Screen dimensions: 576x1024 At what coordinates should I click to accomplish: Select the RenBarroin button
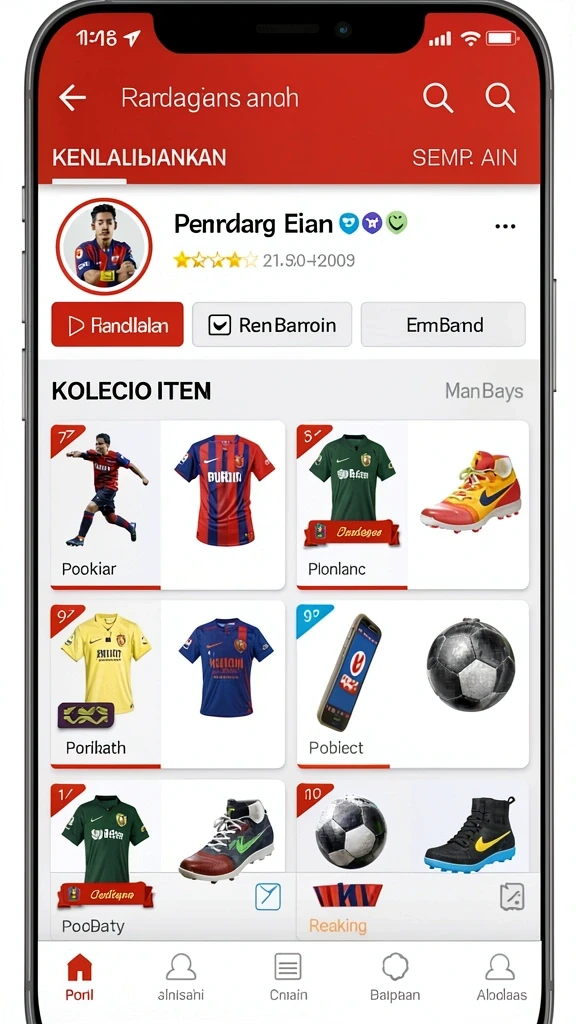(x=272, y=325)
